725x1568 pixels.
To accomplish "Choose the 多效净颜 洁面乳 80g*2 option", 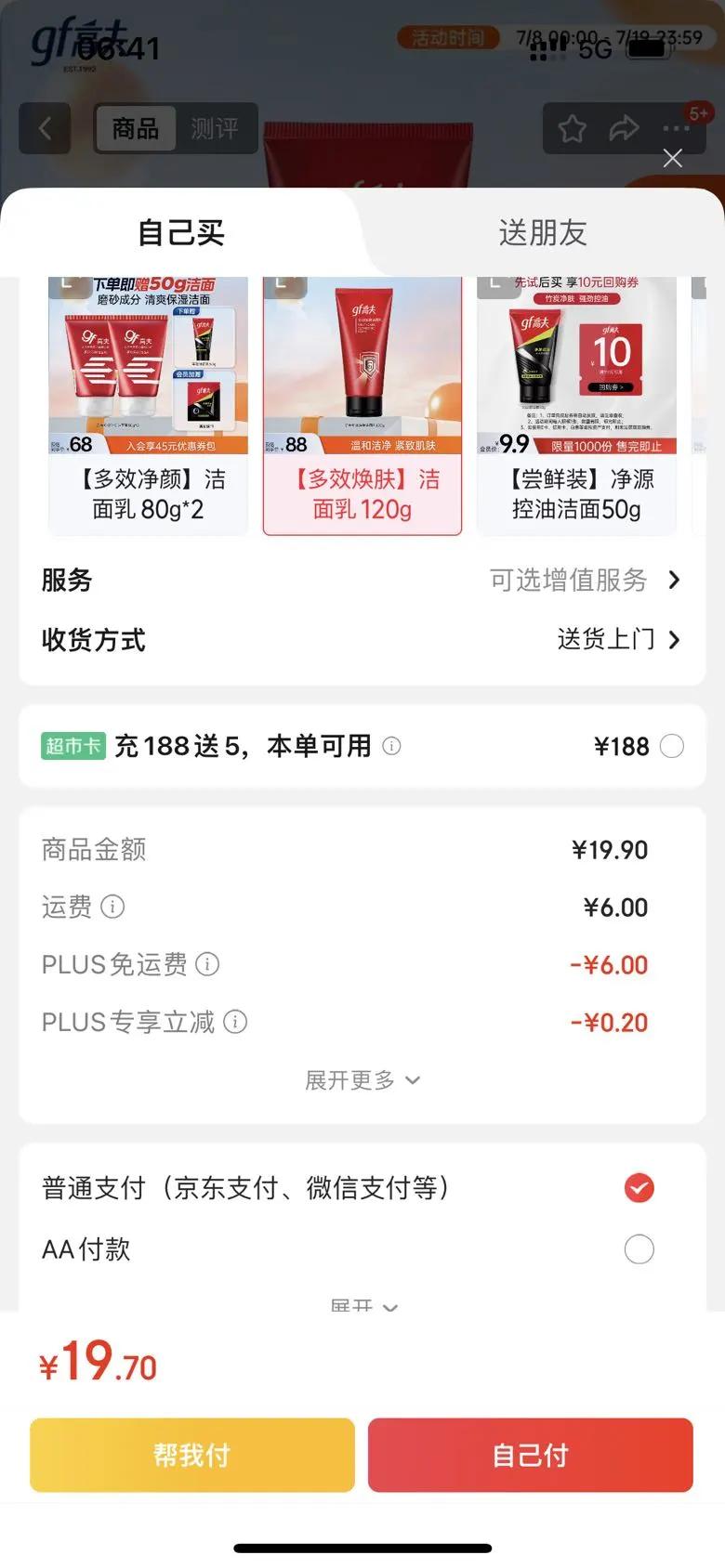I will point(149,407).
